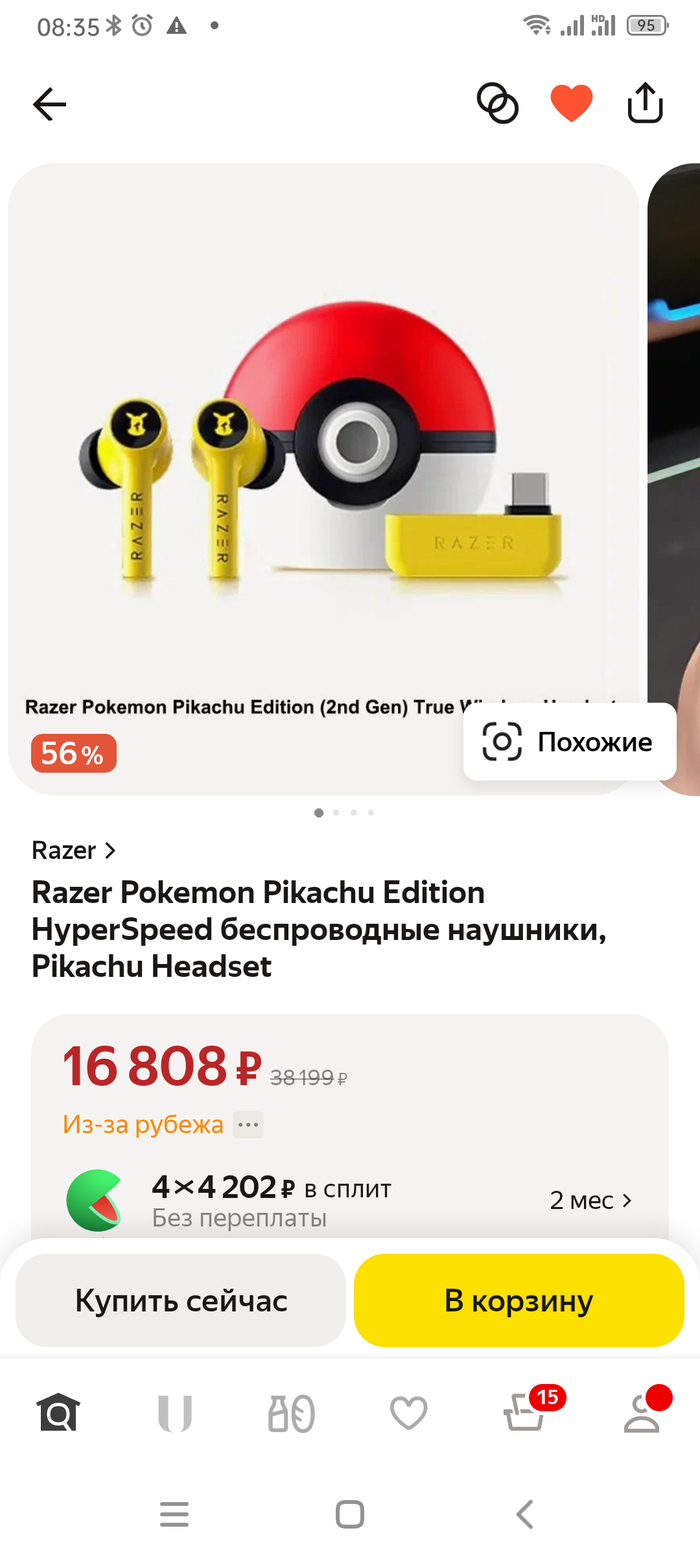
Task: Find similar items via Похожие
Action: [x=569, y=742]
